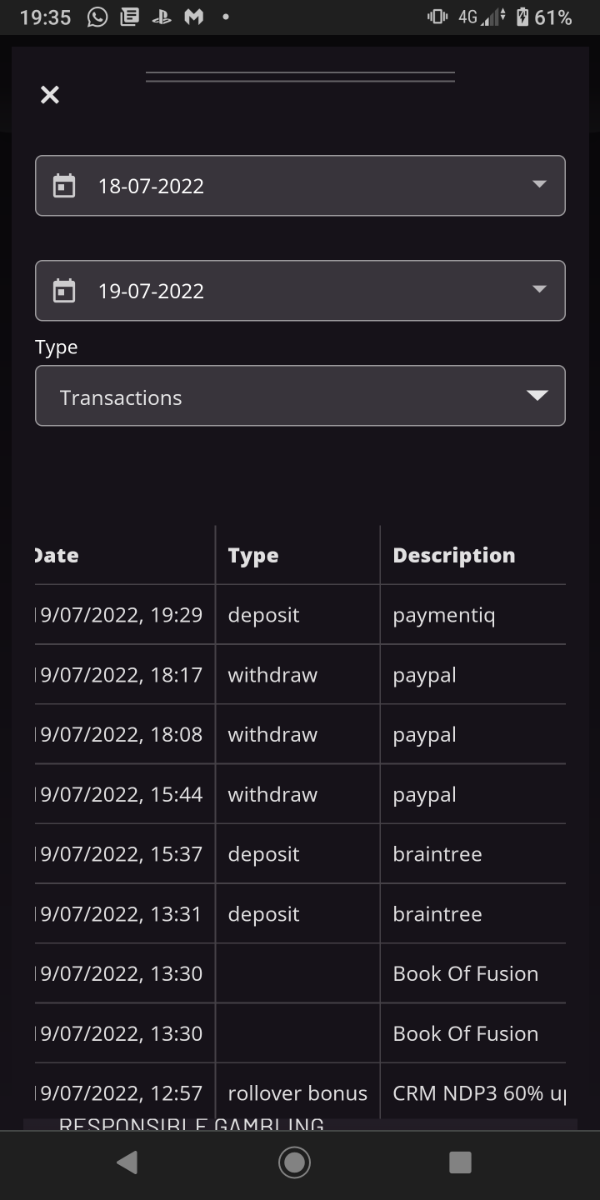Go to the home screen
Screen dimensions: 600x1200
click(294, 1162)
